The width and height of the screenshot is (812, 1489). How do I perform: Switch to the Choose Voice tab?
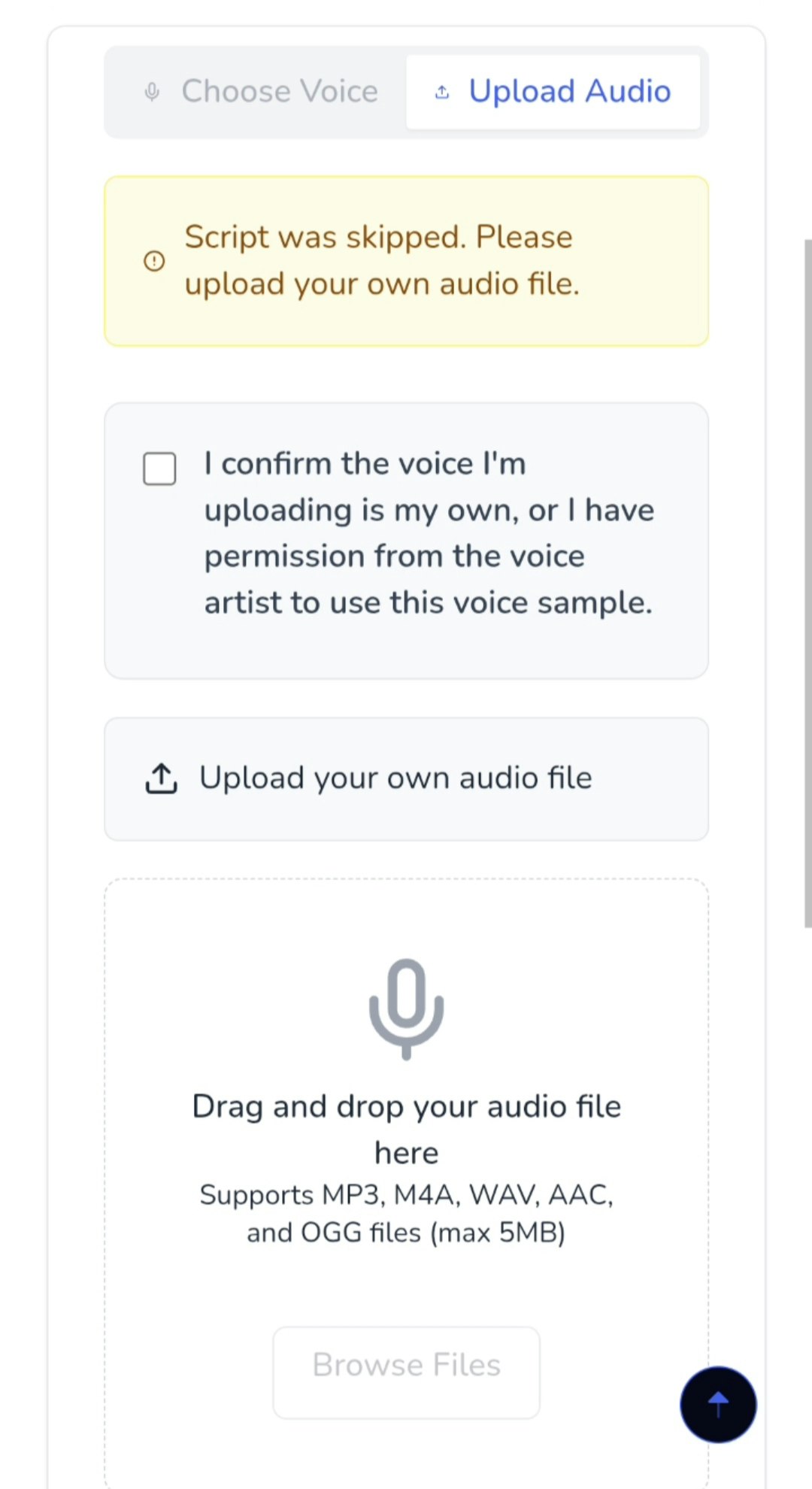[x=259, y=92]
